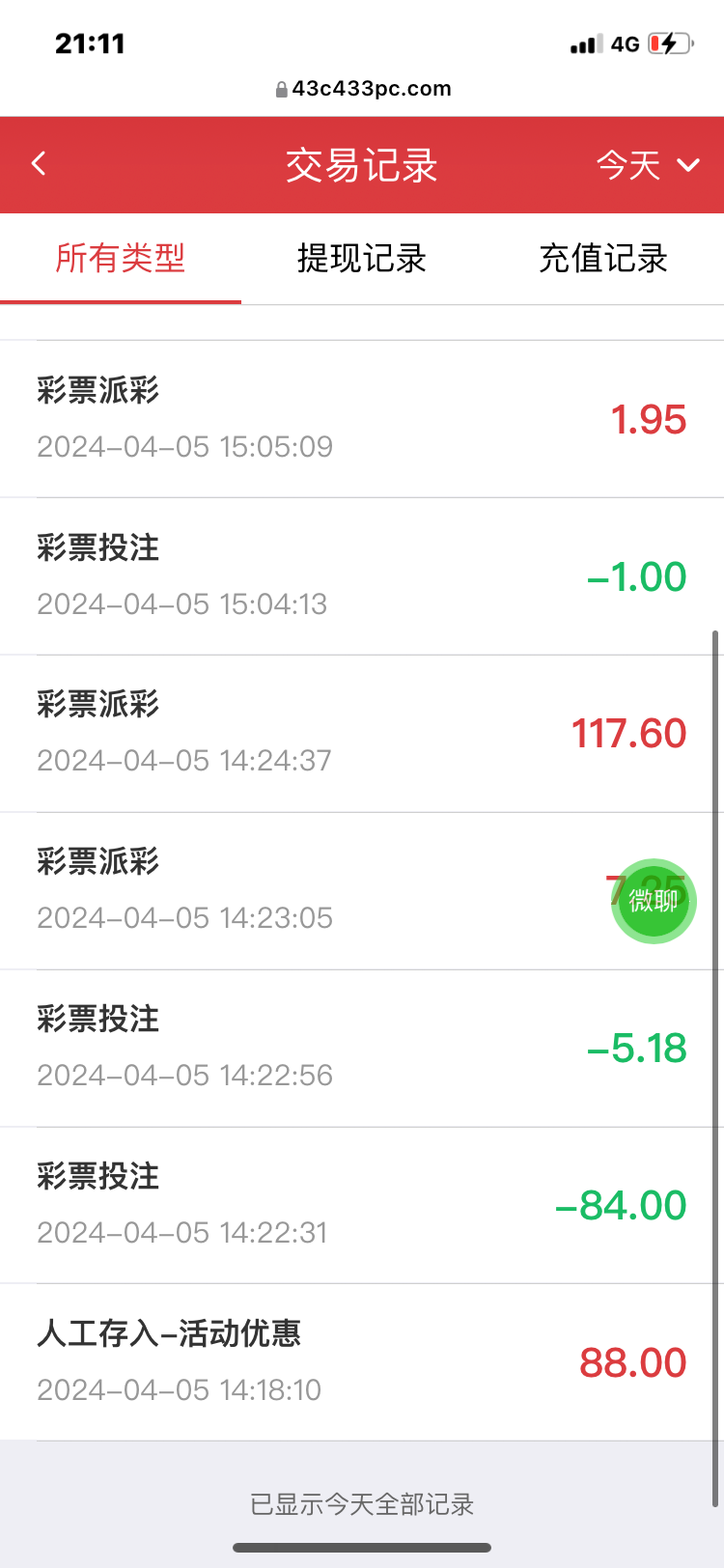
Task: Go back from 交易记录 page
Action: coord(39,164)
